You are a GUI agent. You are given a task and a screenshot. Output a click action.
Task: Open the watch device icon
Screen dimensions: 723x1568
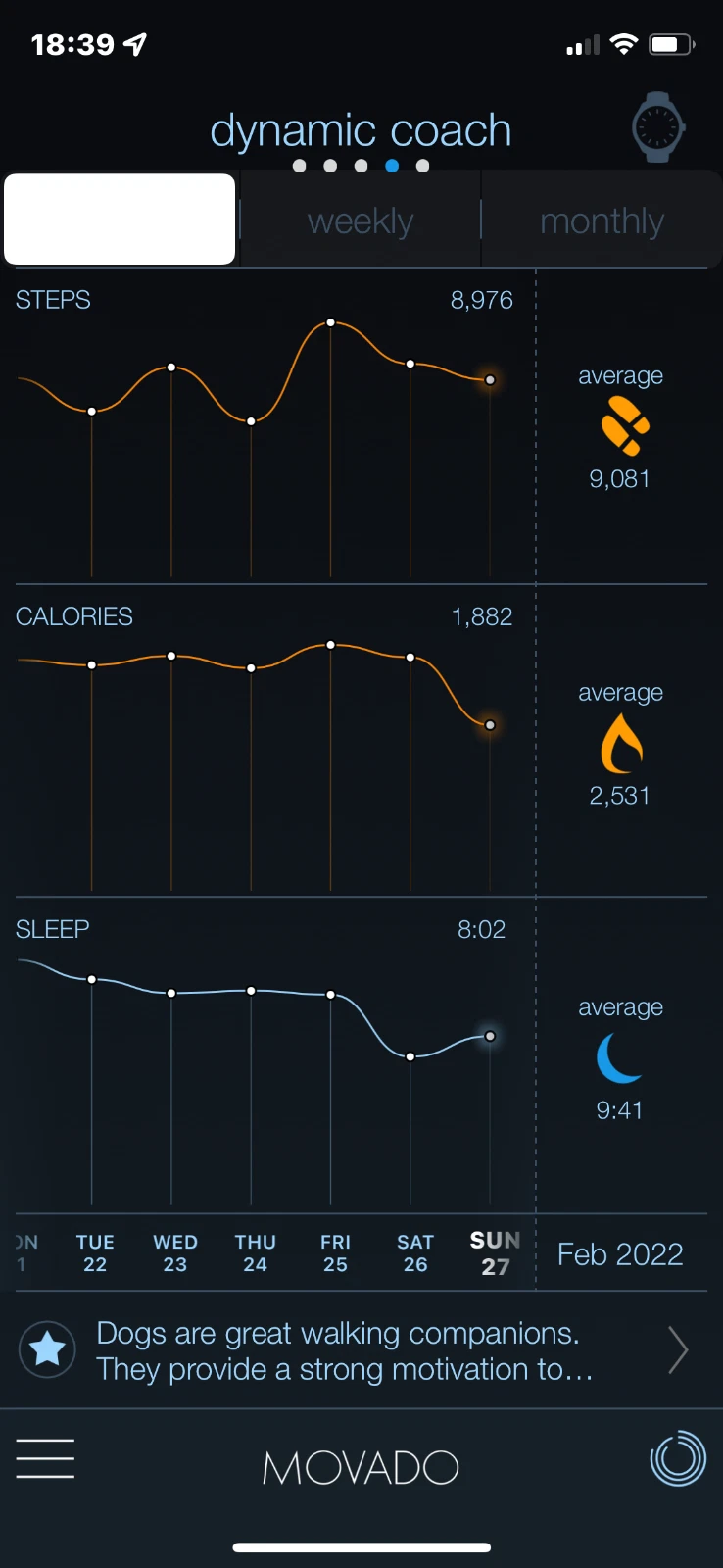point(657,127)
